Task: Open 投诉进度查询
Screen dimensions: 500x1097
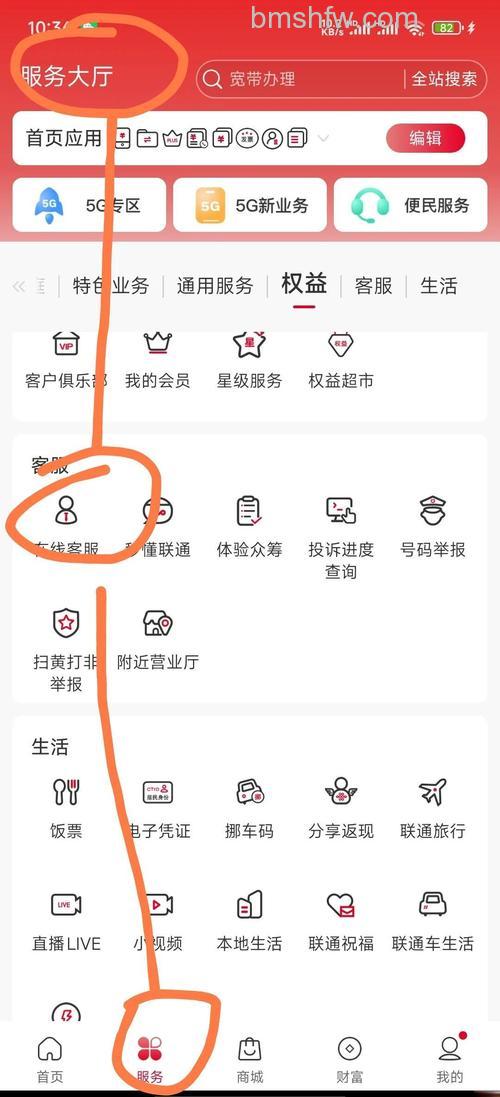Action: pos(341,537)
